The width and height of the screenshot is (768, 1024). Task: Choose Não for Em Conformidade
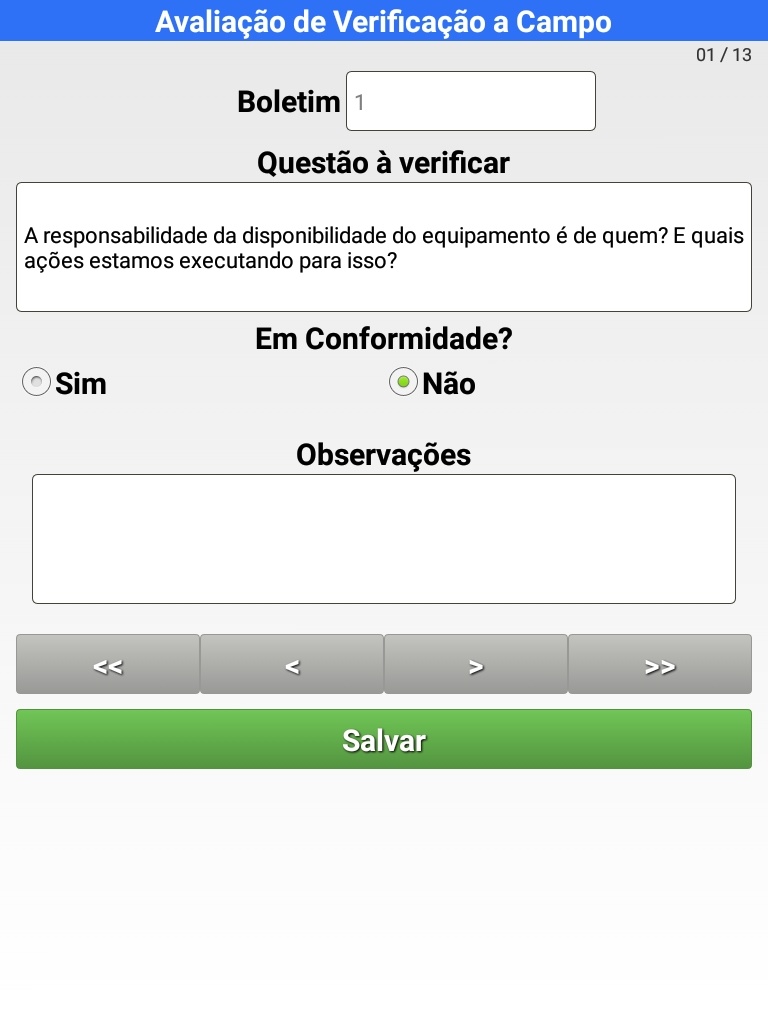click(x=404, y=382)
